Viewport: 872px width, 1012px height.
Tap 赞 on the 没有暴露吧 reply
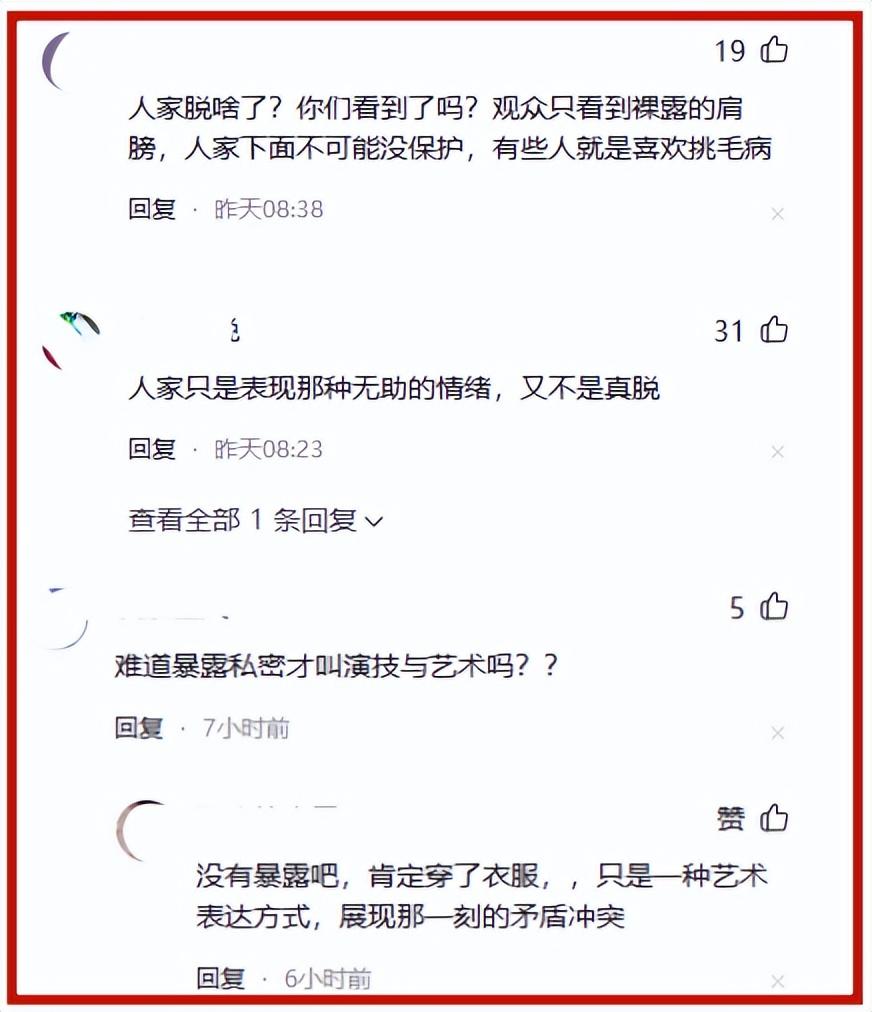(x=773, y=819)
